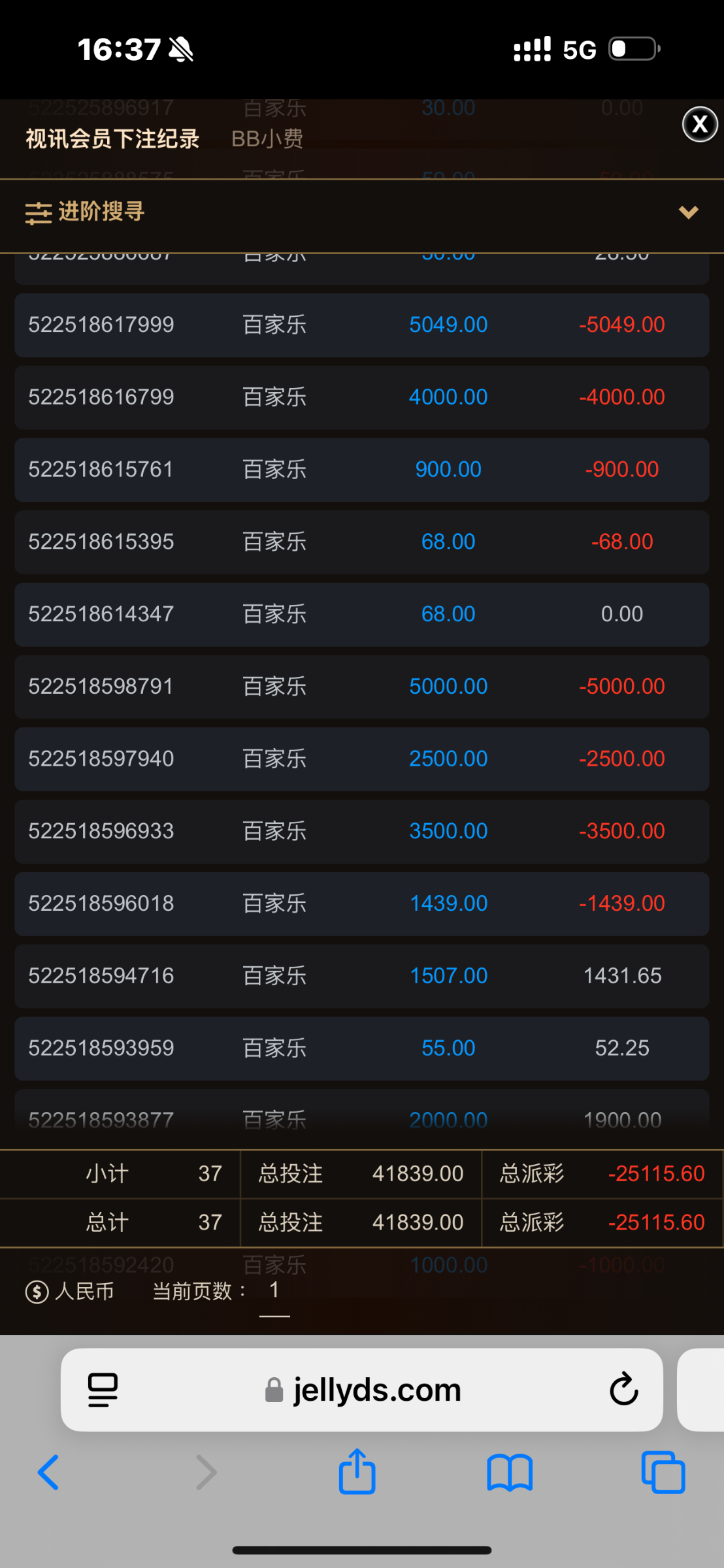Tap the current page number field
The width and height of the screenshot is (724, 1568).
274,1291
